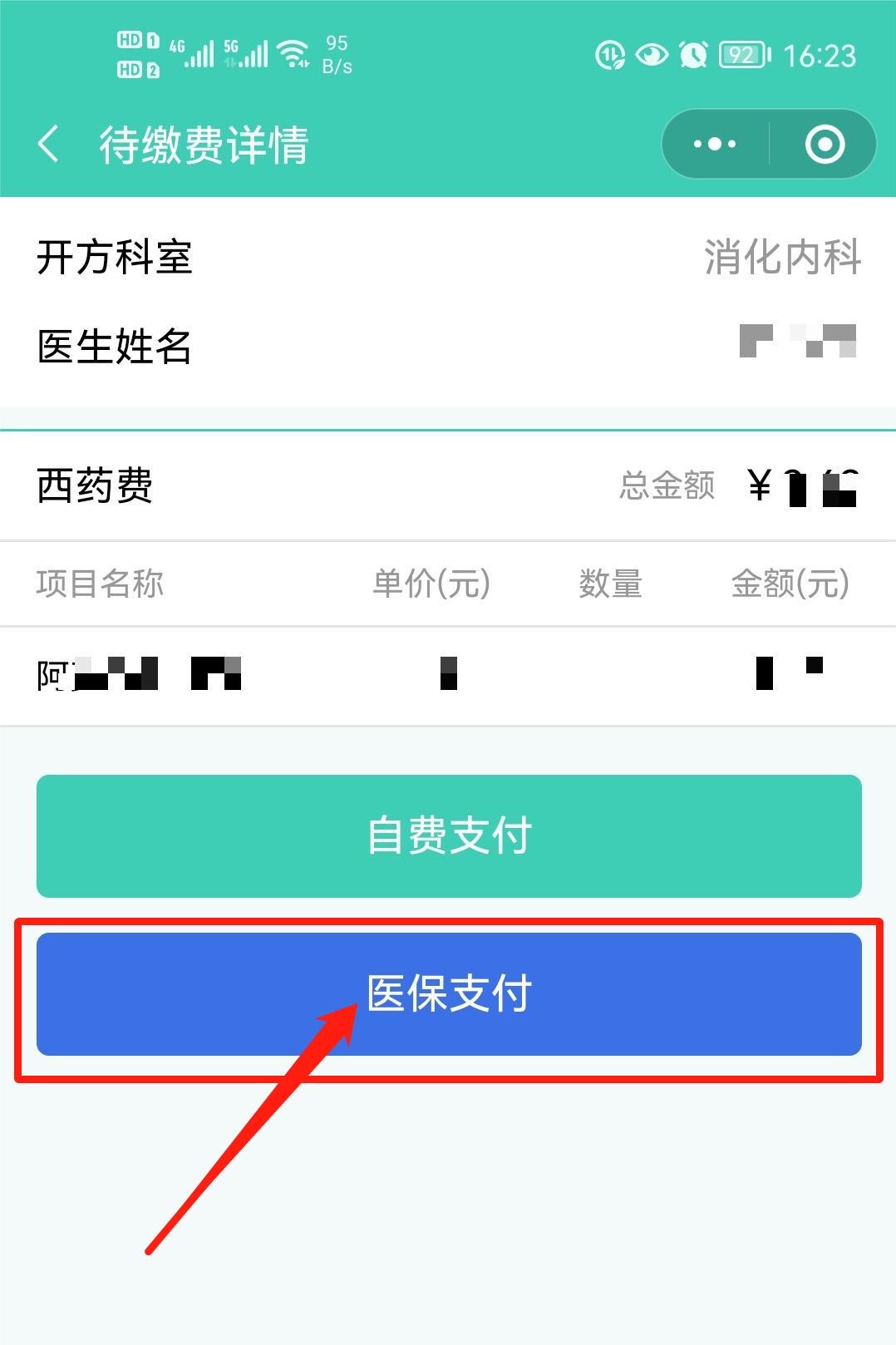The height and width of the screenshot is (1345, 896).
Task: Choose 医保支付 to pay with insurance
Action: point(449,993)
